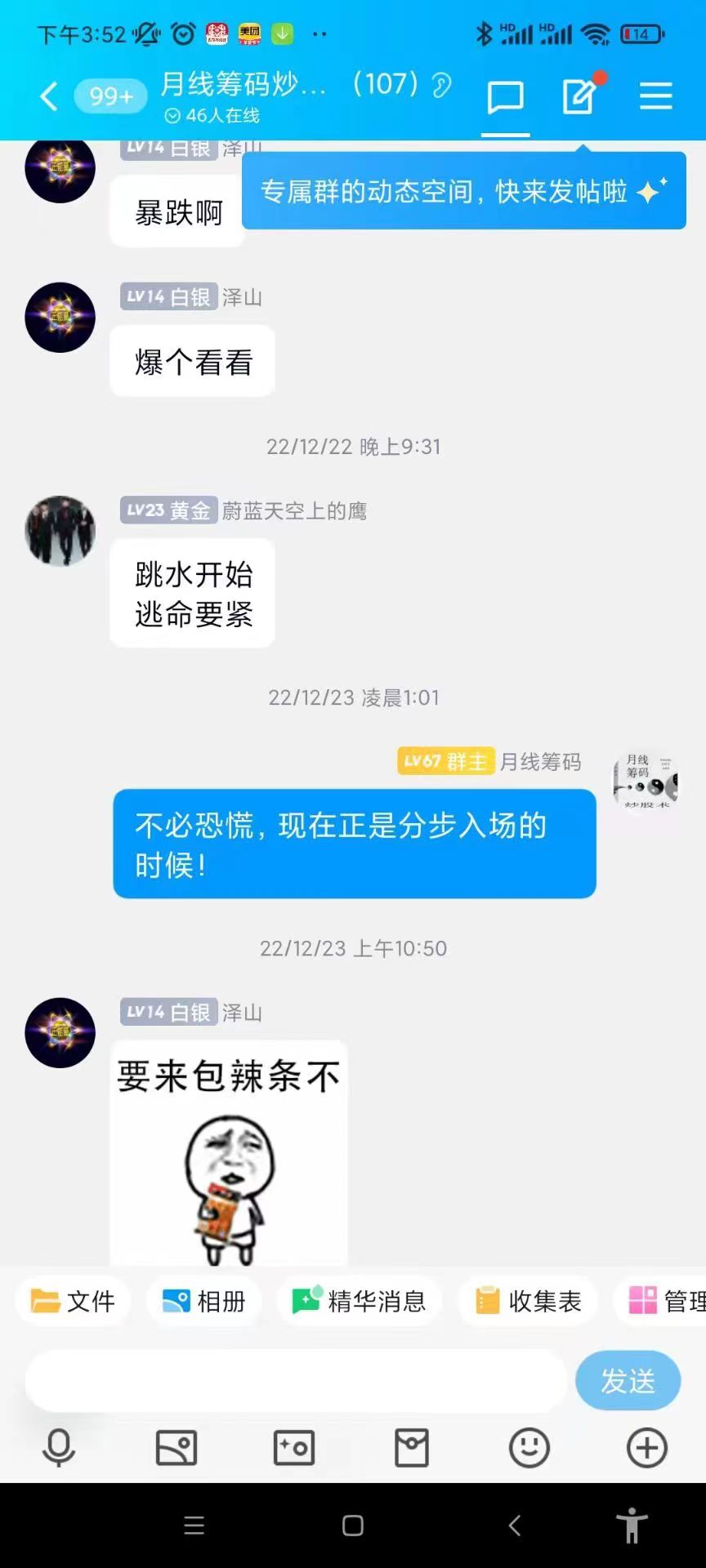Tap the 发送 send button
This screenshot has height=1568, width=706.
point(628,1380)
